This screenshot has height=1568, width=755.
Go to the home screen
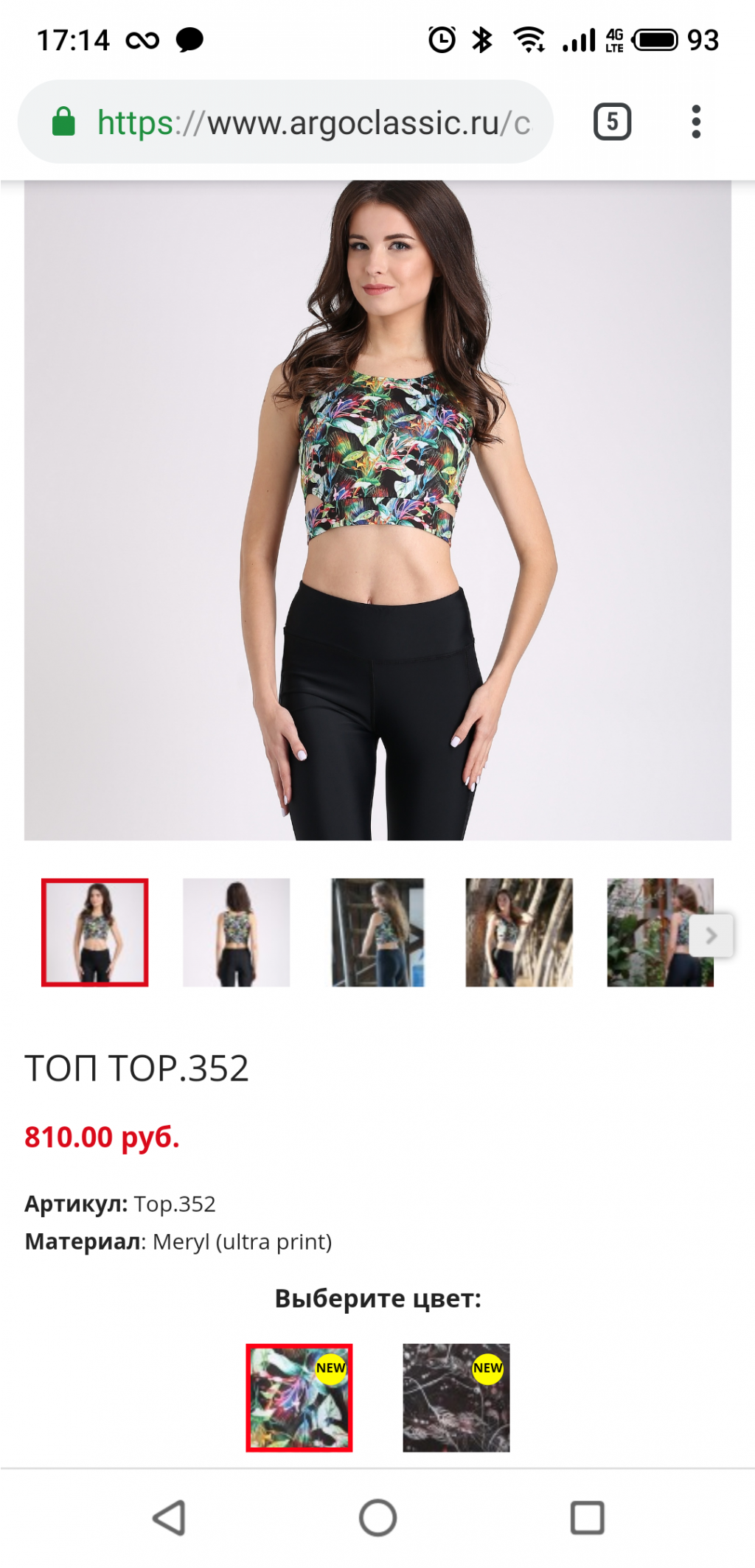pos(377,1518)
